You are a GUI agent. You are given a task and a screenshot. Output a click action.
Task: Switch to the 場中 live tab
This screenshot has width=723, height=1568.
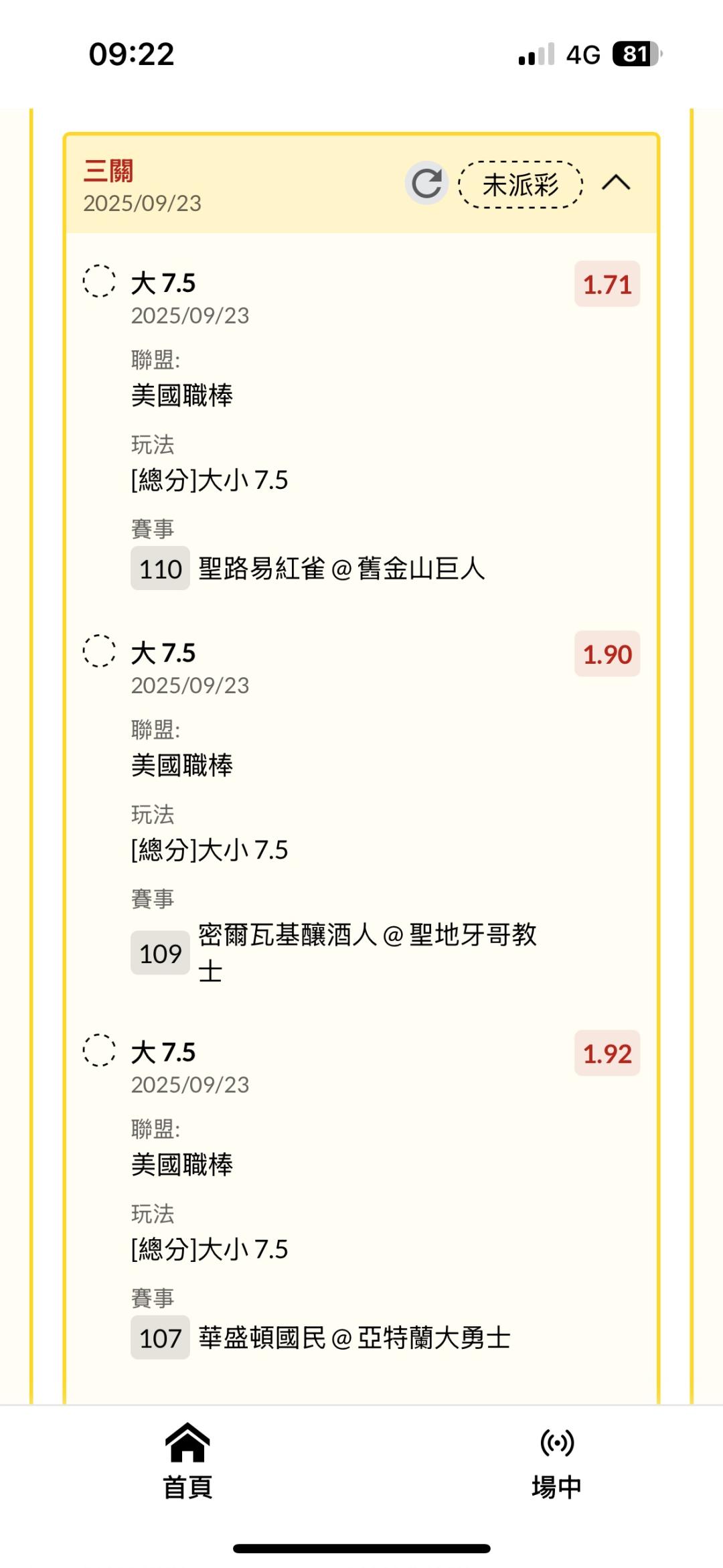click(x=556, y=1461)
